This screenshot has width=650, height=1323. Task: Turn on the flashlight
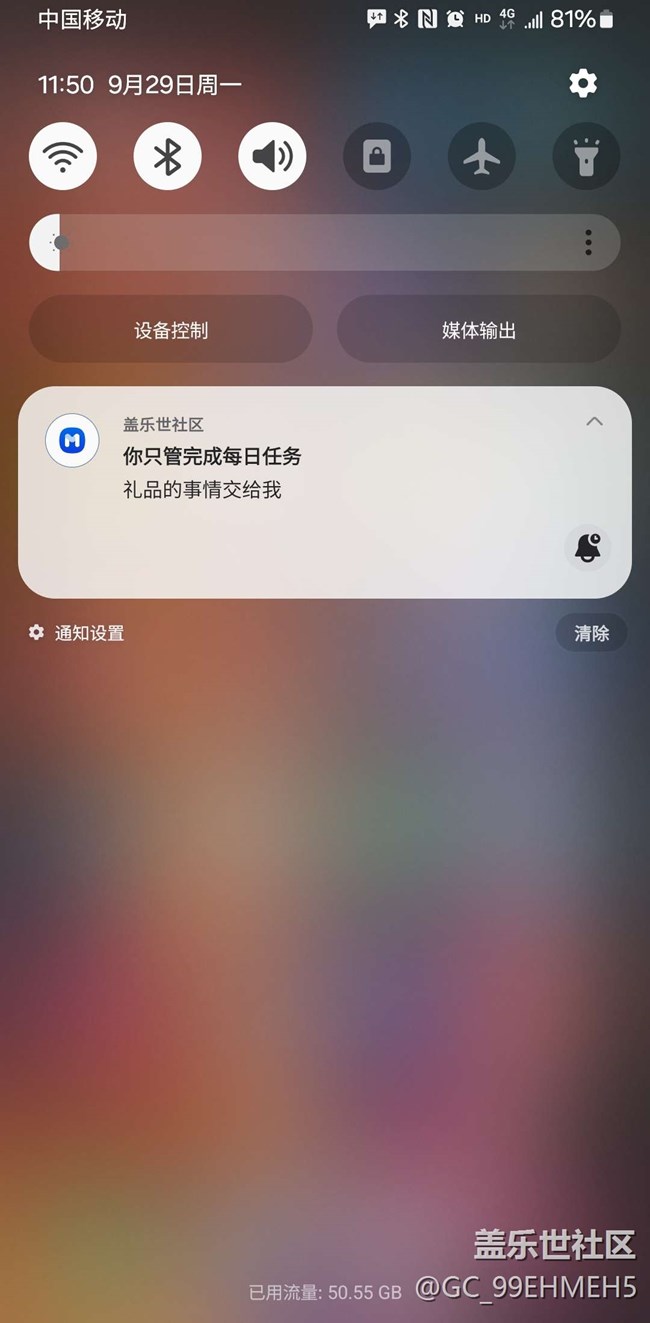pos(586,156)
